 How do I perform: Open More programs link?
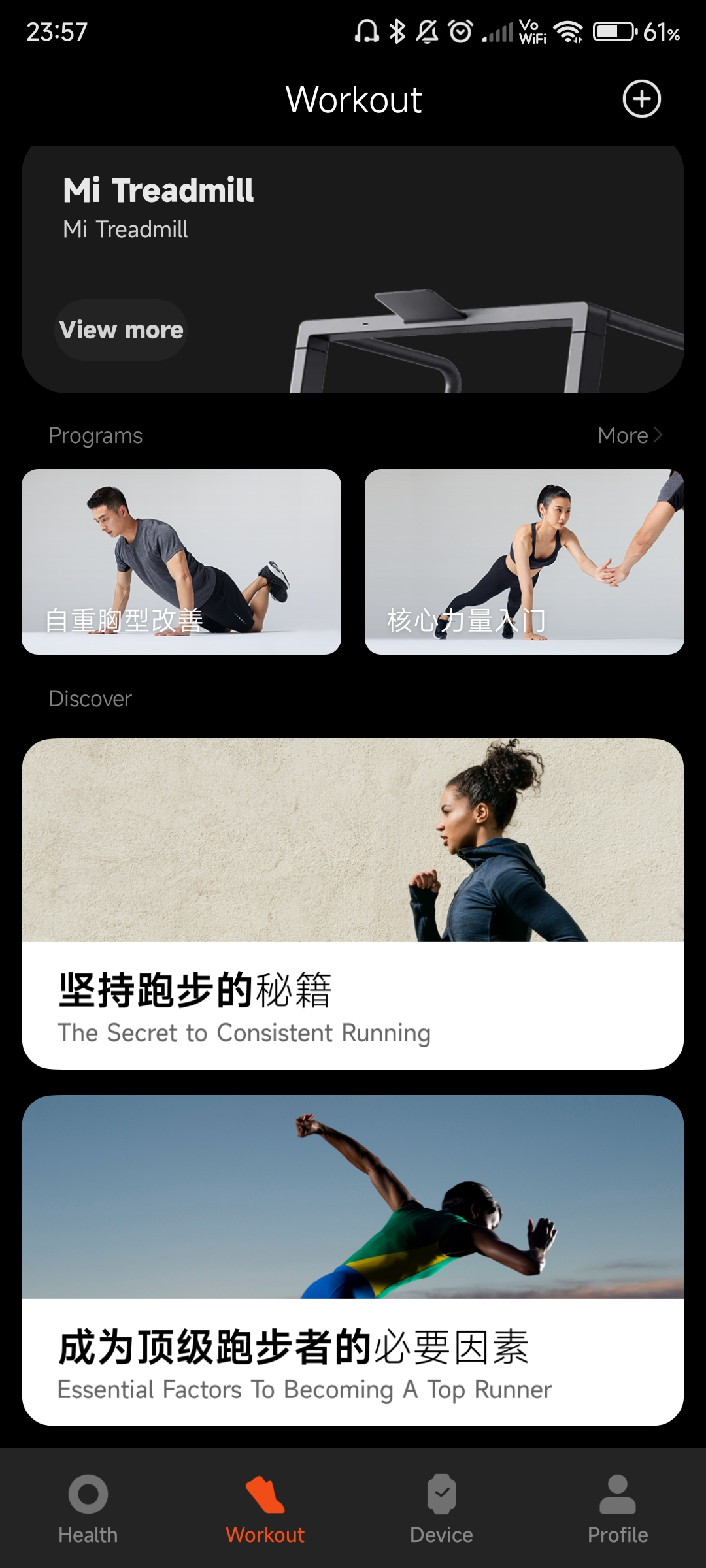tap(630, 435)
